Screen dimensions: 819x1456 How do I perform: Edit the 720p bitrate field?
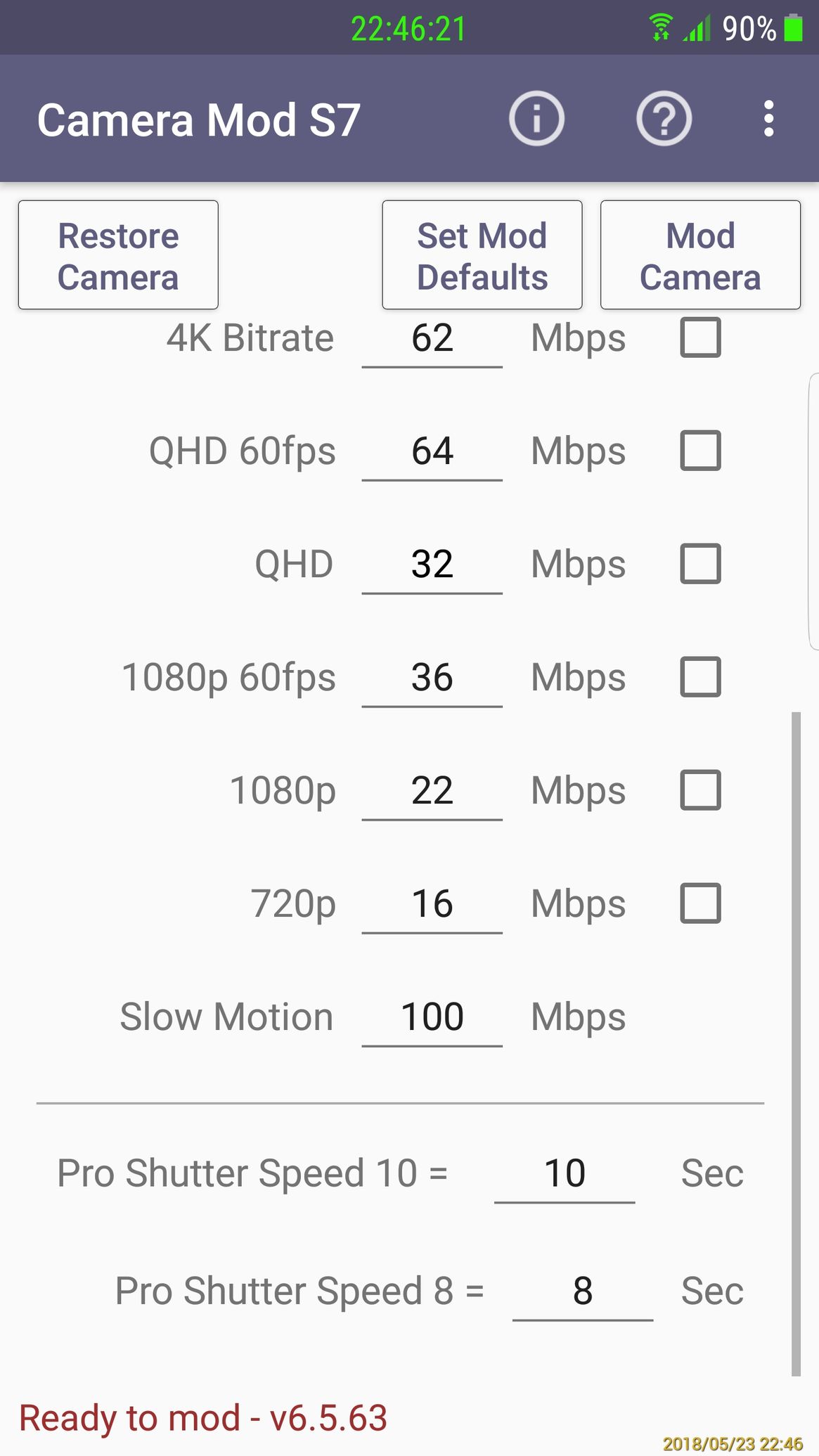(432, 904)
